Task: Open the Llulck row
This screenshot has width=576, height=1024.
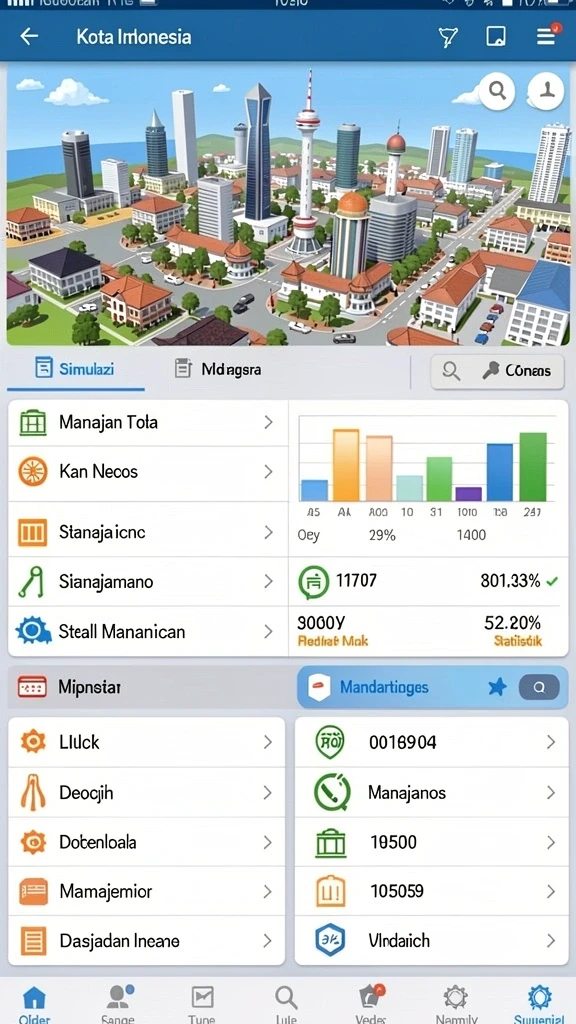Action: (147, 742)
